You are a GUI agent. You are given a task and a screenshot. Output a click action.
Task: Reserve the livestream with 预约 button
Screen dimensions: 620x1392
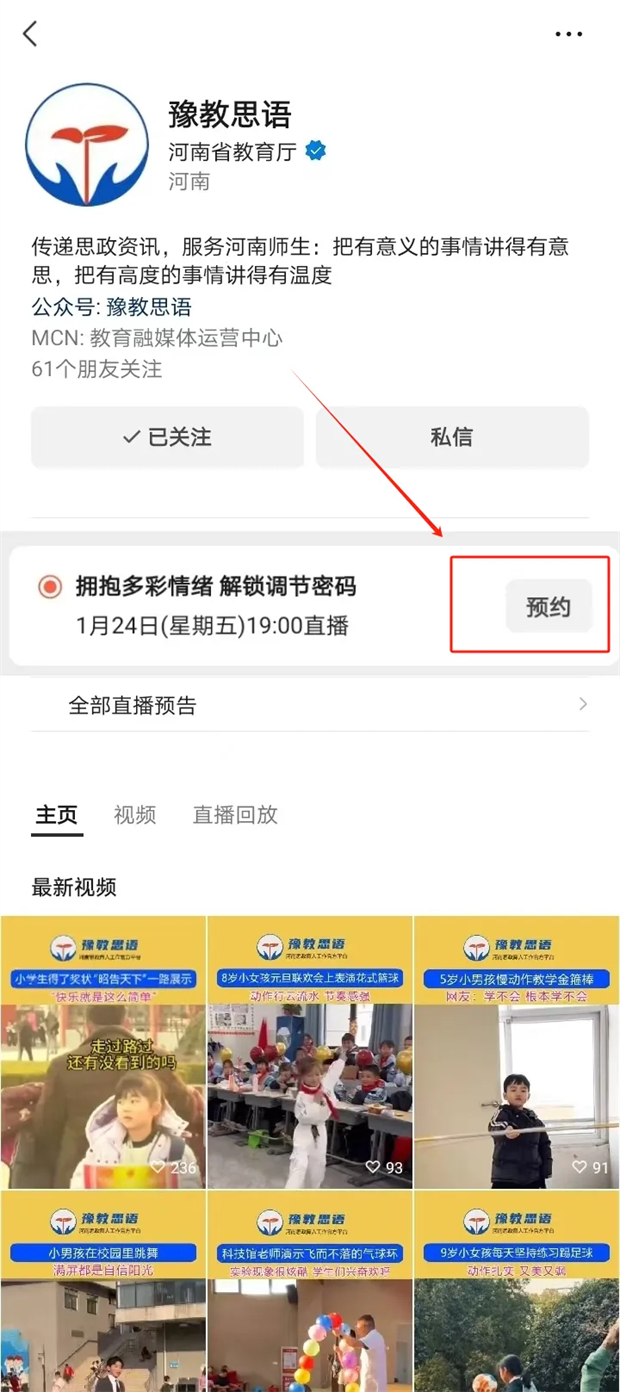pos(548,607)
